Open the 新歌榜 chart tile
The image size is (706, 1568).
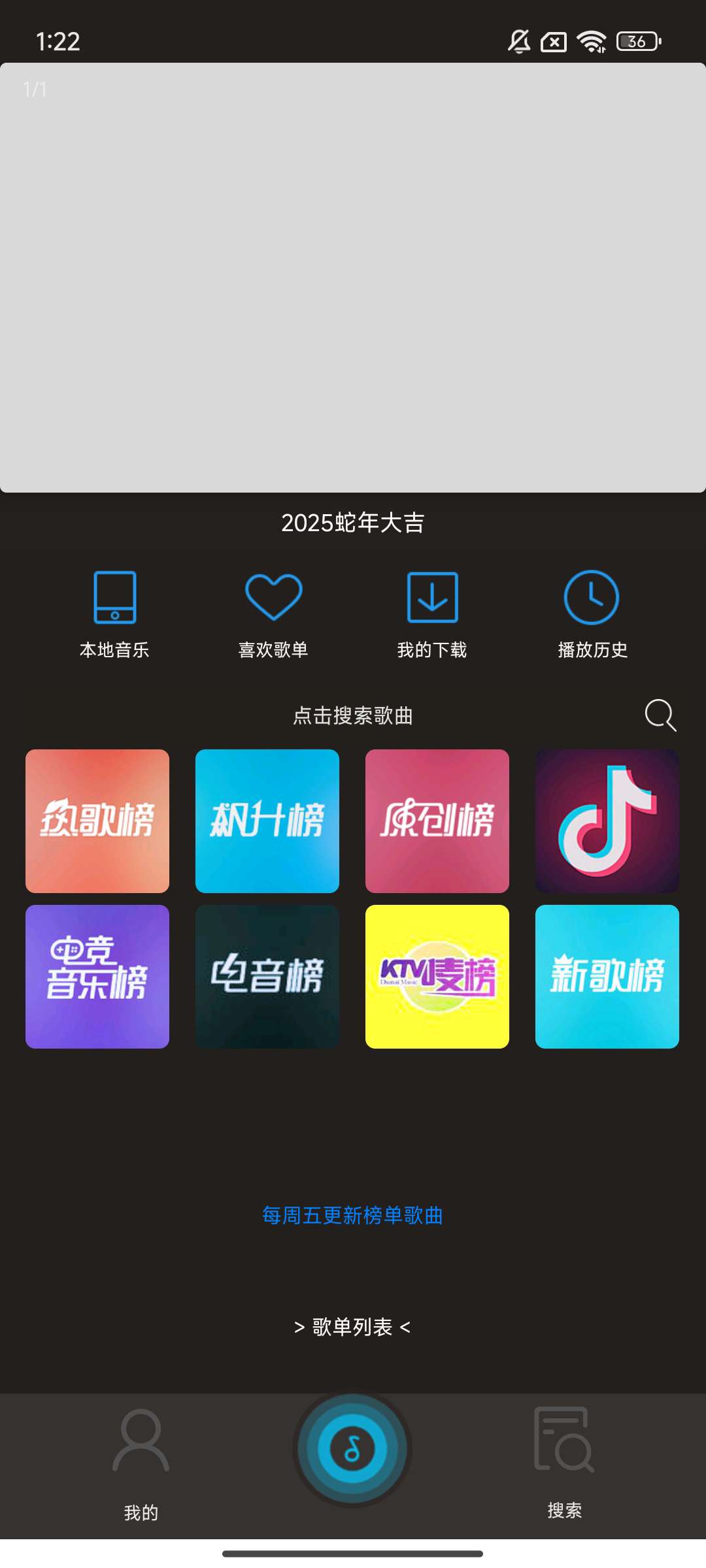[x=607, y=976]
